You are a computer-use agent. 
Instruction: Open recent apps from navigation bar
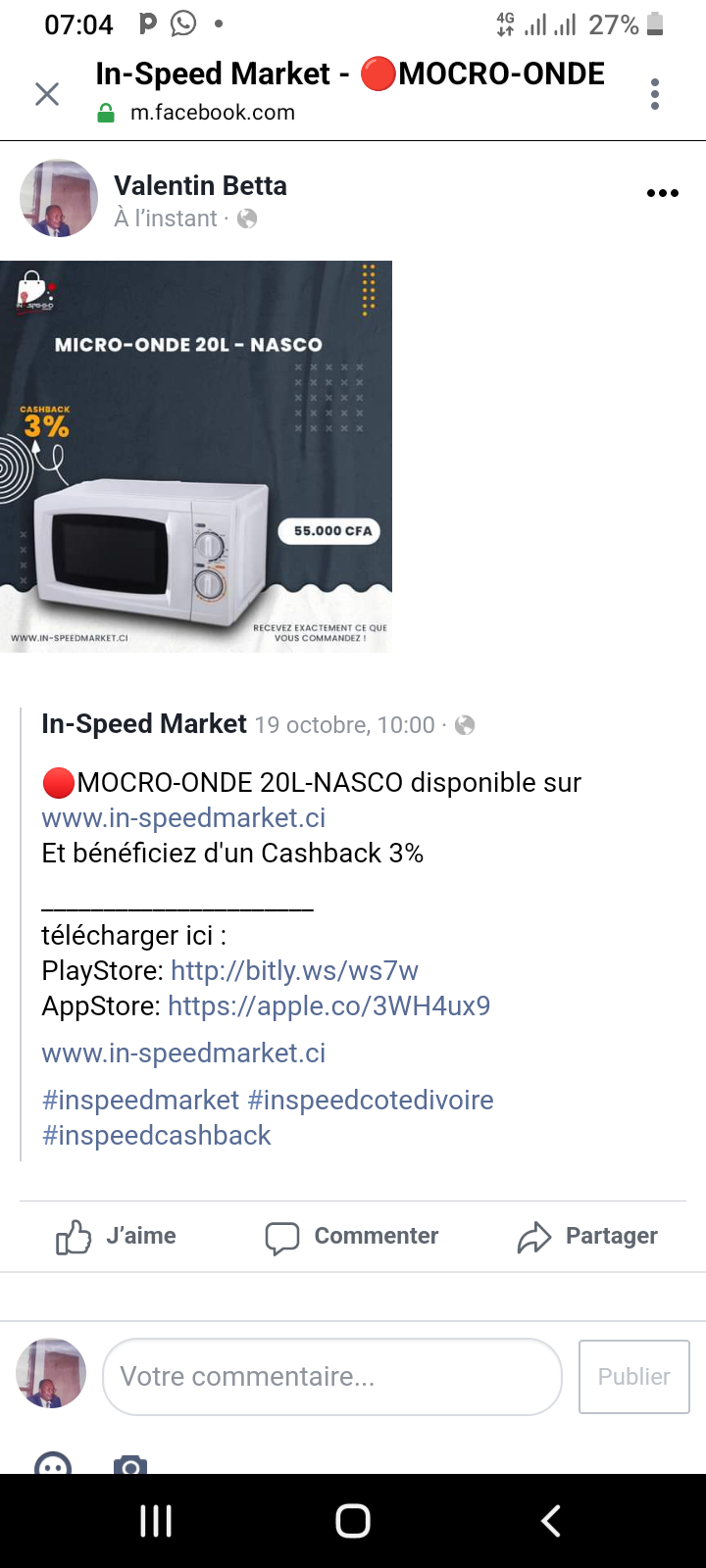tap(156, 1521)
